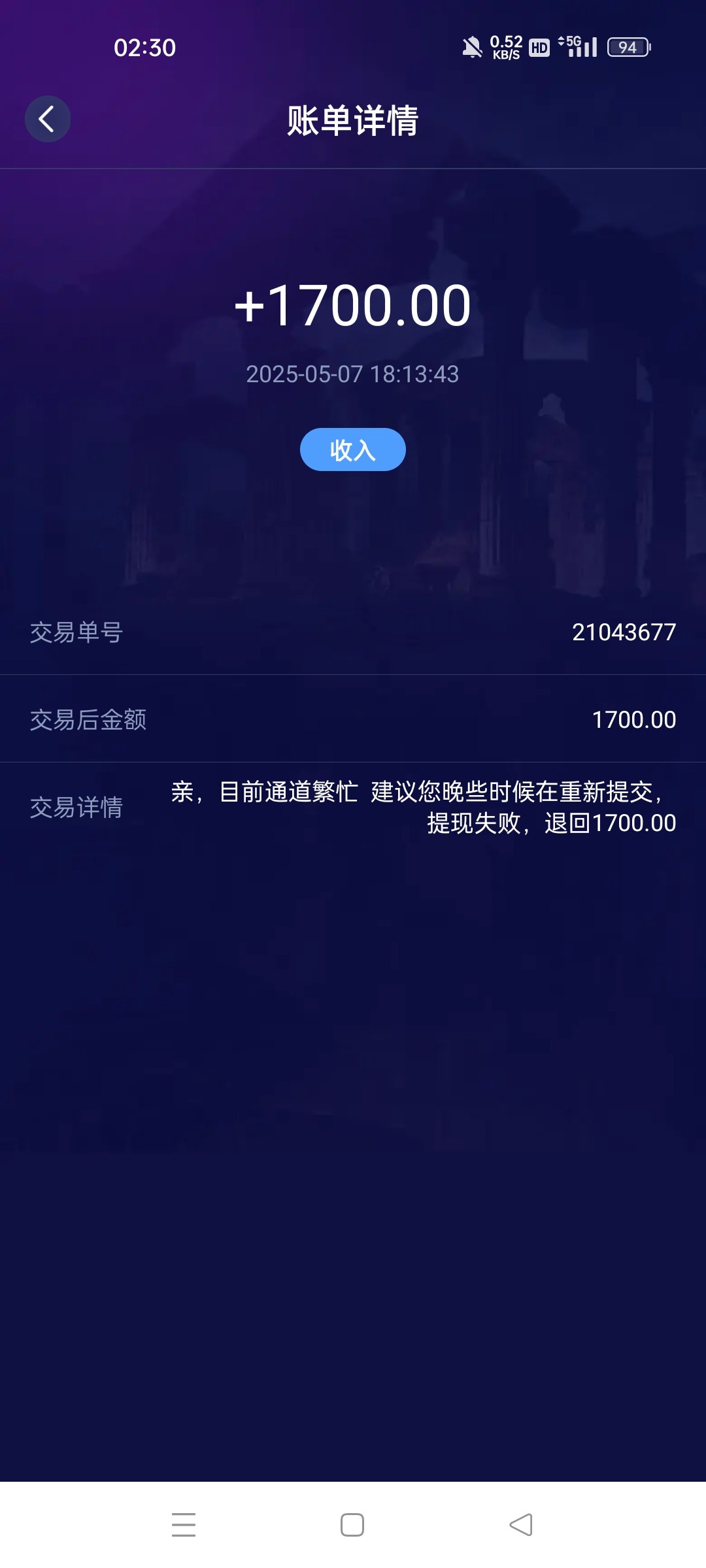Image resolution: width=706 pixels, height=1568 pixels.
Task: Tap the network speed indicator showing 0.52 KB/S
Action: click(504, 47)
